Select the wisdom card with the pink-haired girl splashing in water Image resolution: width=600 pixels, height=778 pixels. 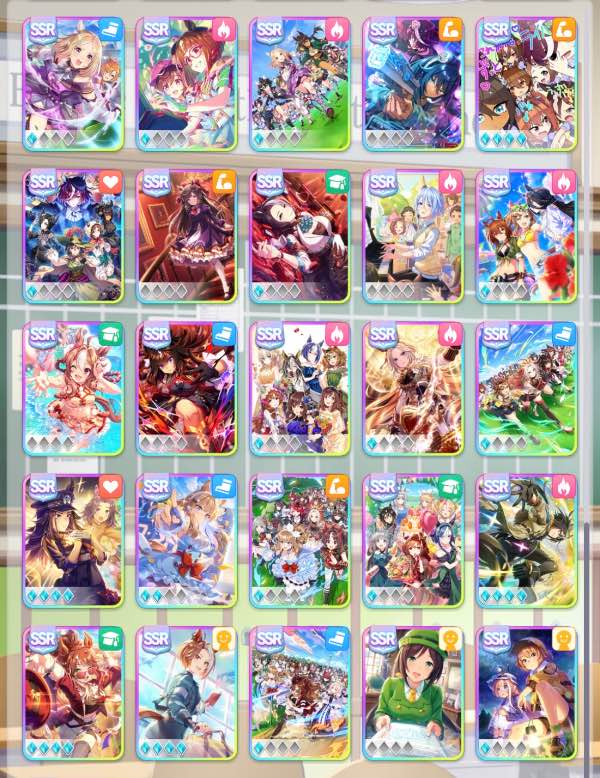click(73, 389)
